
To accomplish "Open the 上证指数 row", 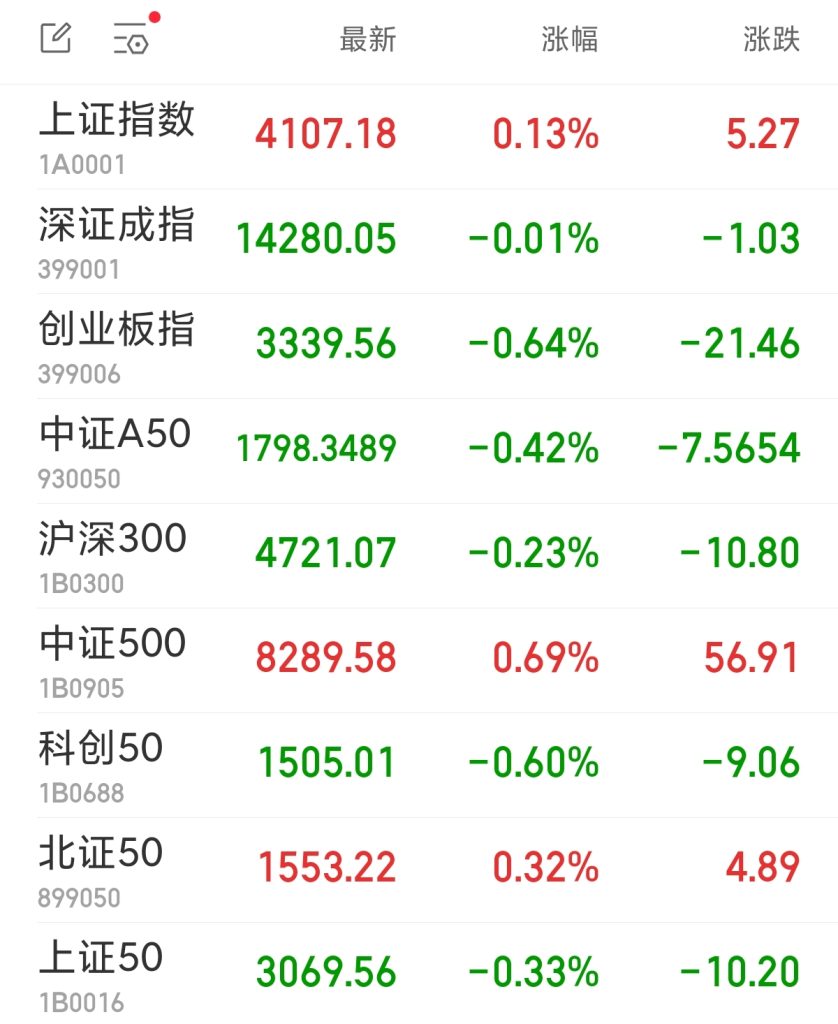I will pos(117,135).
